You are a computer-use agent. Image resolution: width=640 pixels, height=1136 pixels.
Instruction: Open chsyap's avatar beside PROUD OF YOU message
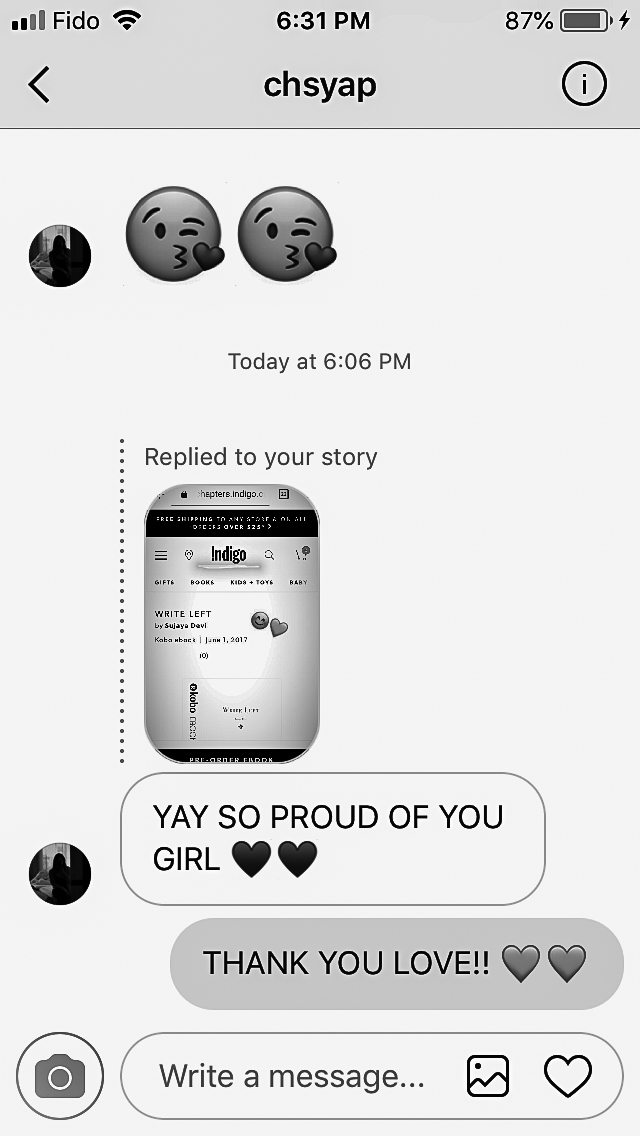click(60, 873)
